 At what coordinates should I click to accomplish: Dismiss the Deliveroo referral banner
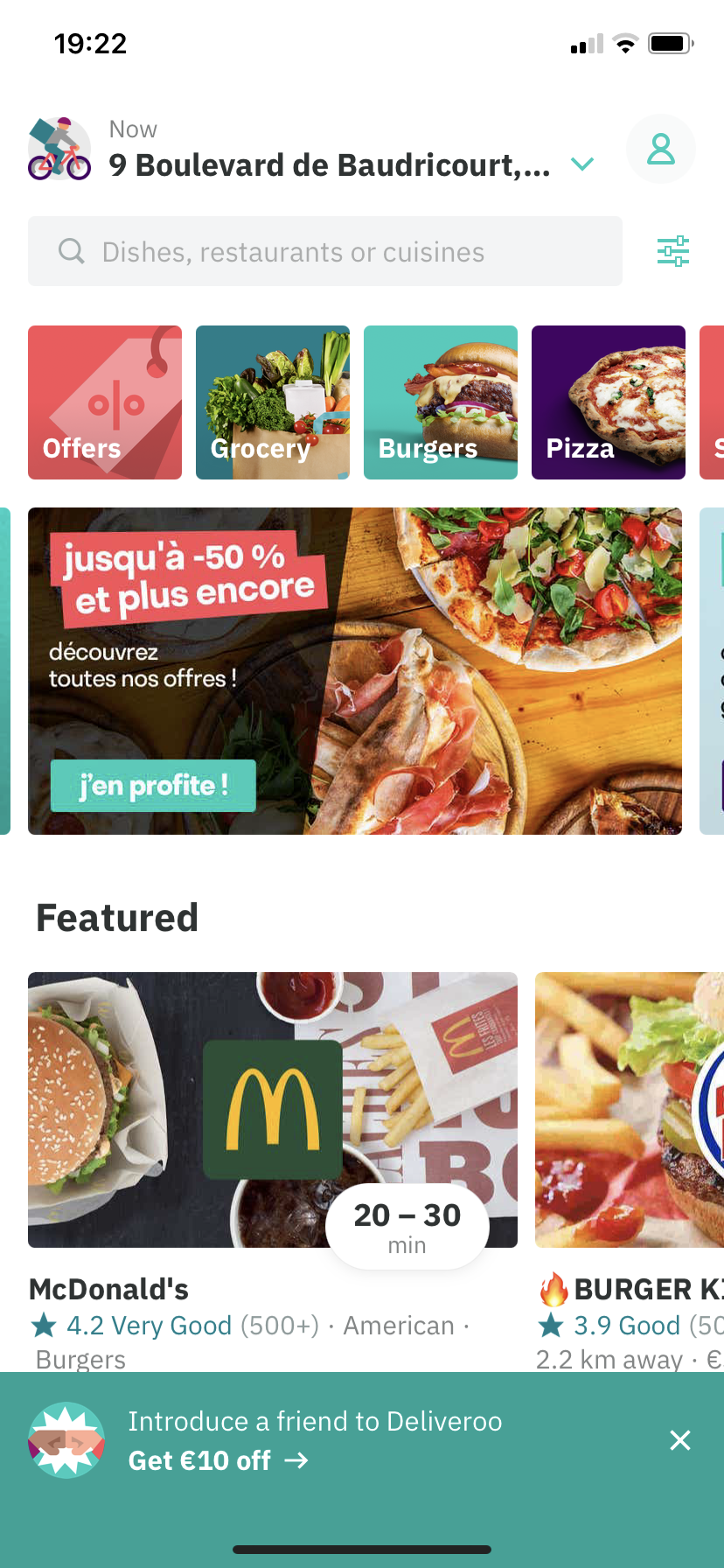pyautogui.click(x=680, y=1440)
